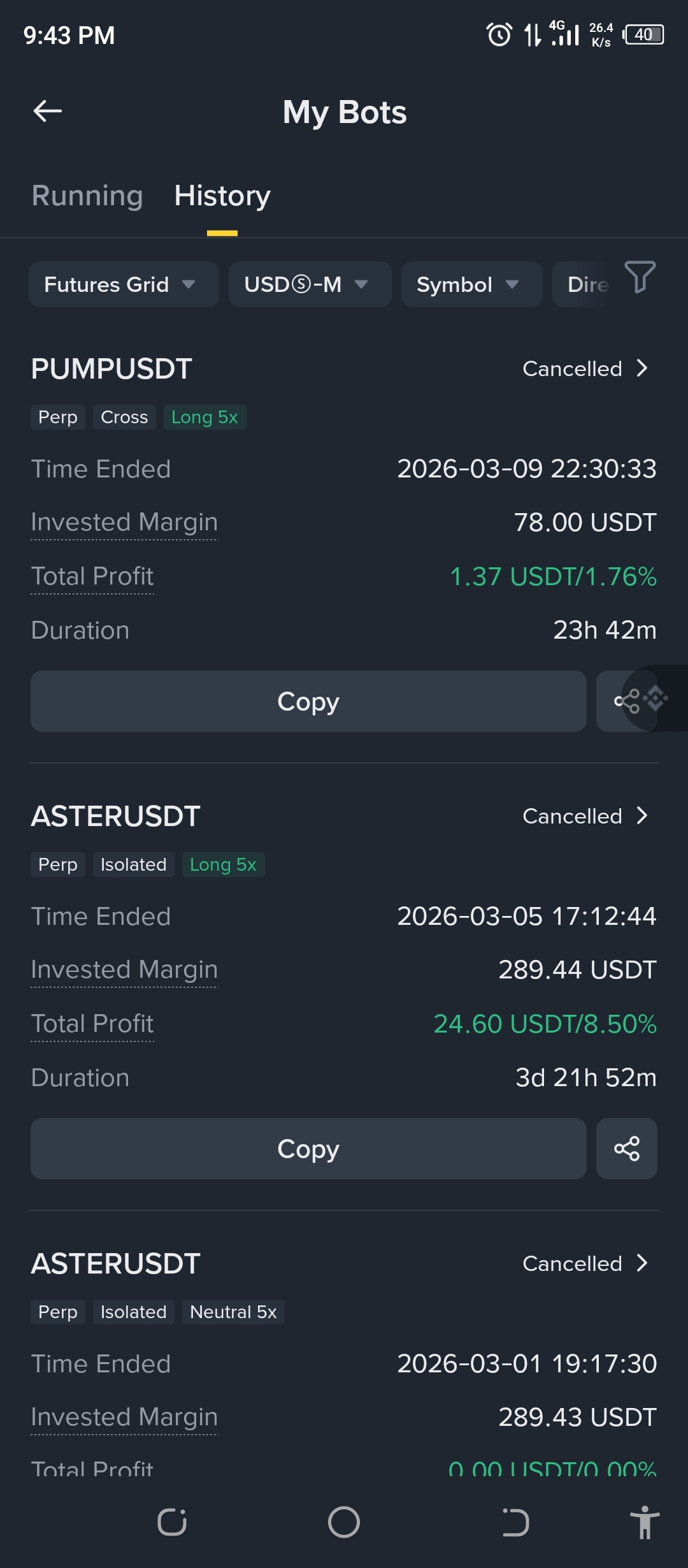688x1568 pixels.
Task: Copy the PUMPUSDT bot settings
Action: pyautogui.click(x=308, y=701)
